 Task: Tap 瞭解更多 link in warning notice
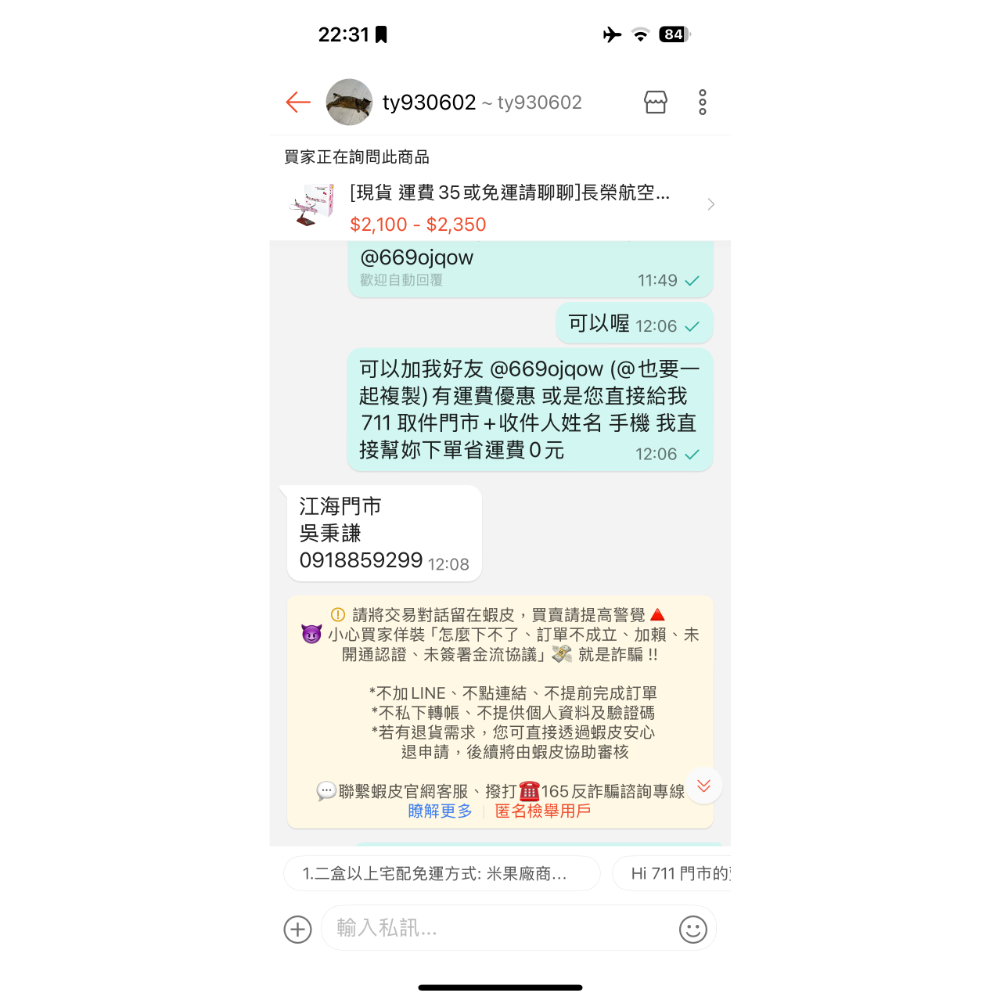pos(440,811)
